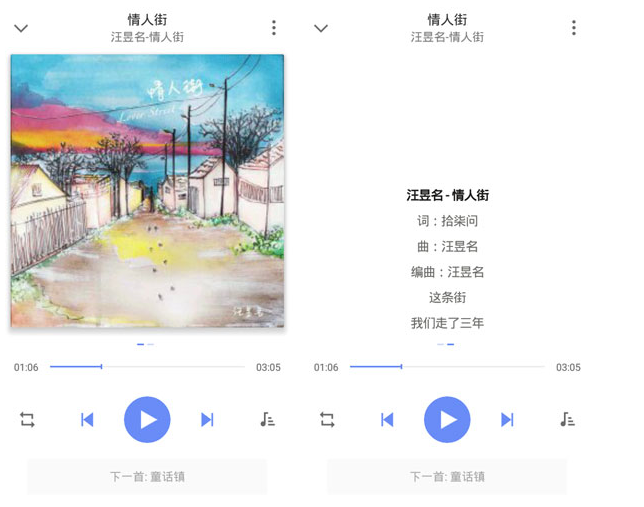644x507 pixels.
Task: Open overflow menu on the album cover view
Action: pyautogui.click(x=273, y=28)
